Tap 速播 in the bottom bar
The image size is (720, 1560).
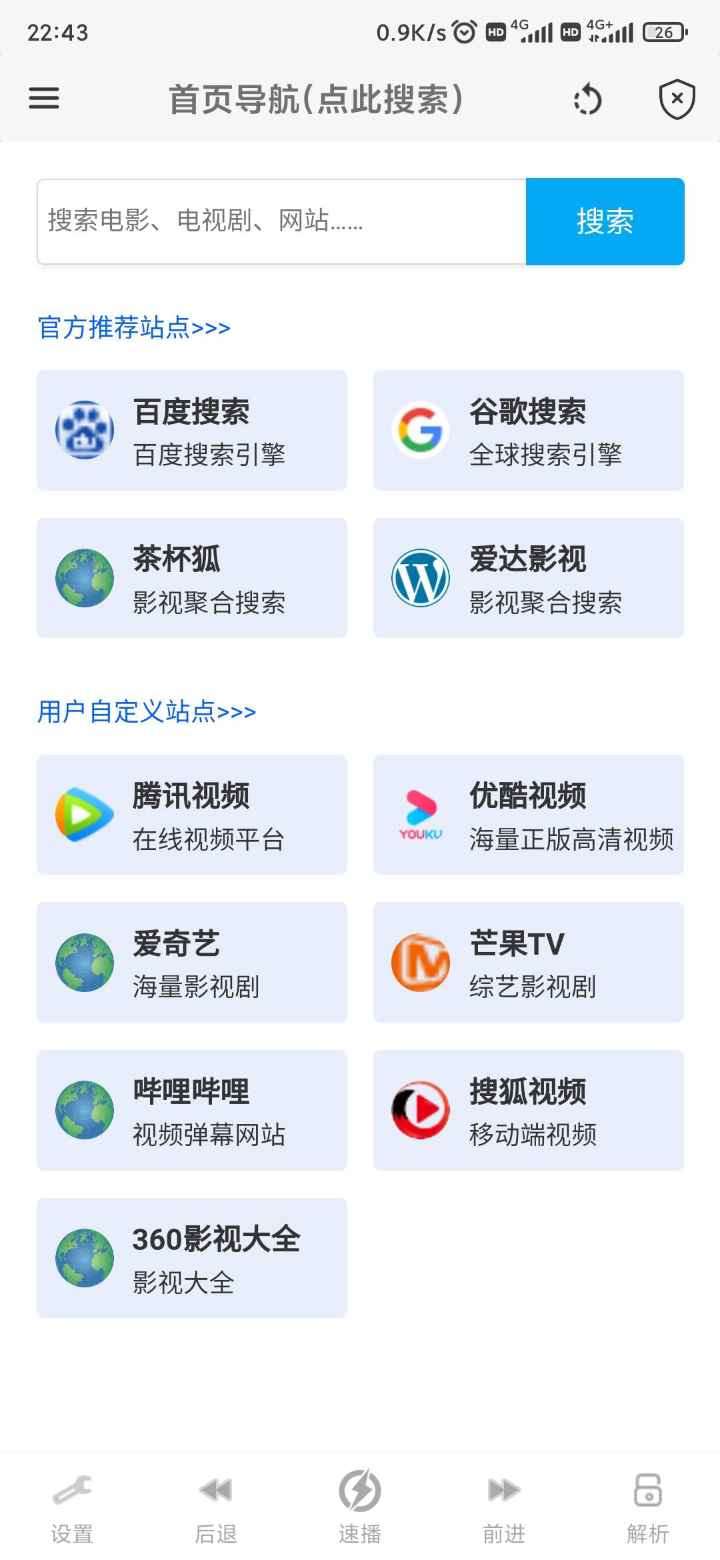[360, 1508]
